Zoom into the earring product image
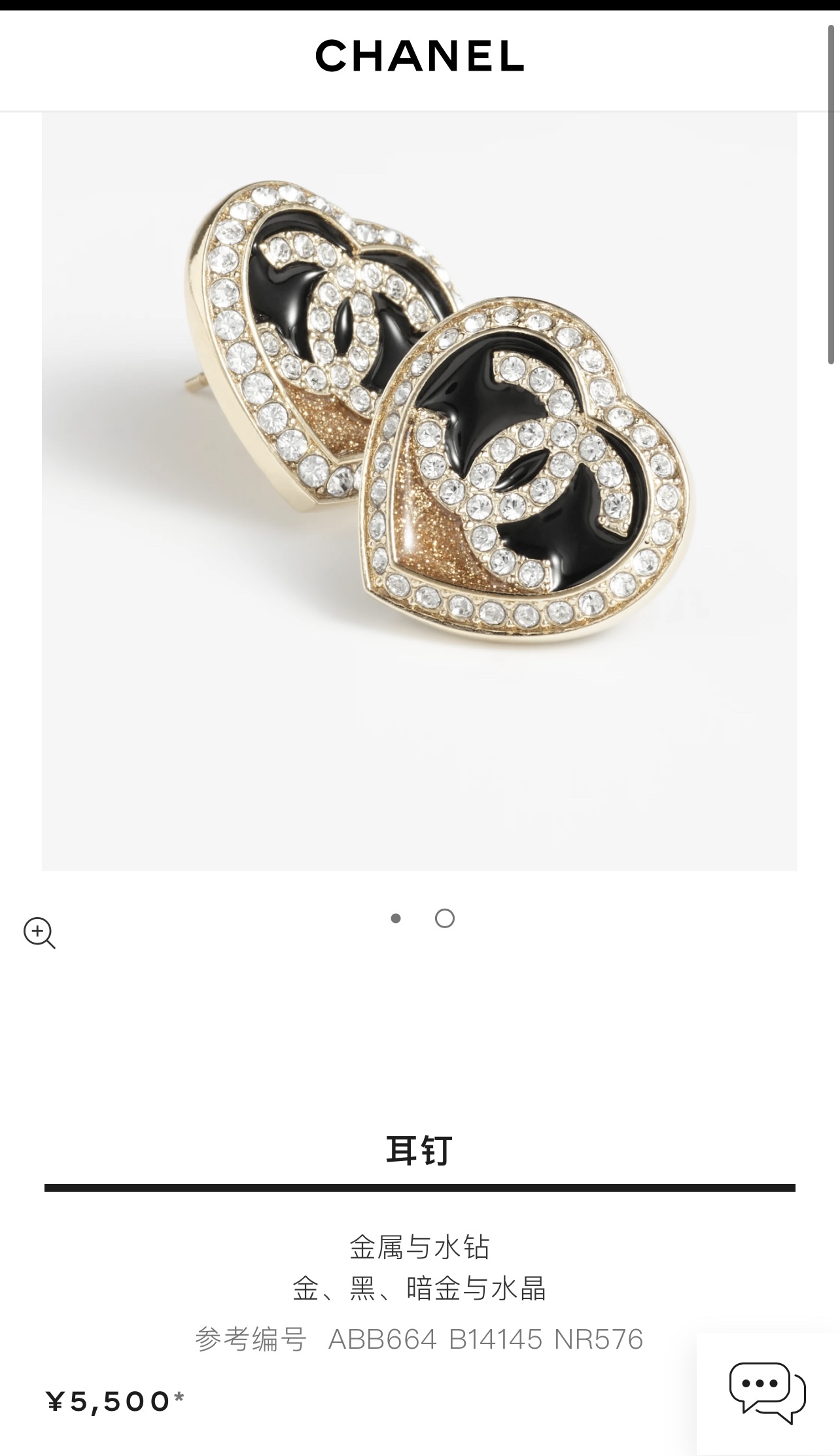Image resolution: width=840 pixels, height=1456 pixels. 39,933
